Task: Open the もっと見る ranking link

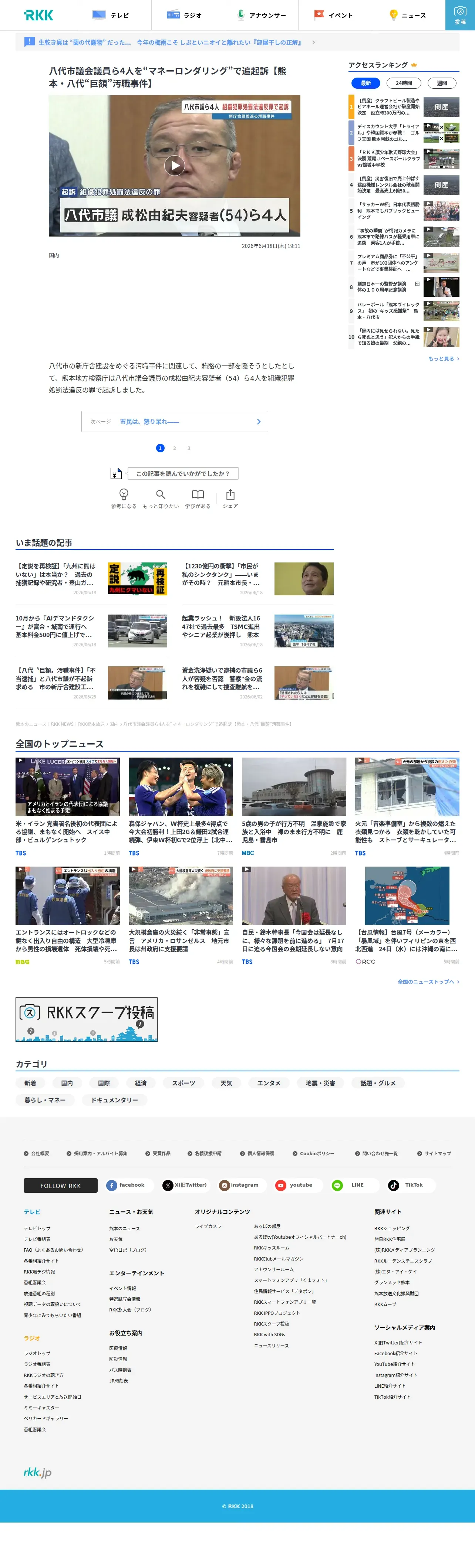Action: tap(443, 359)
